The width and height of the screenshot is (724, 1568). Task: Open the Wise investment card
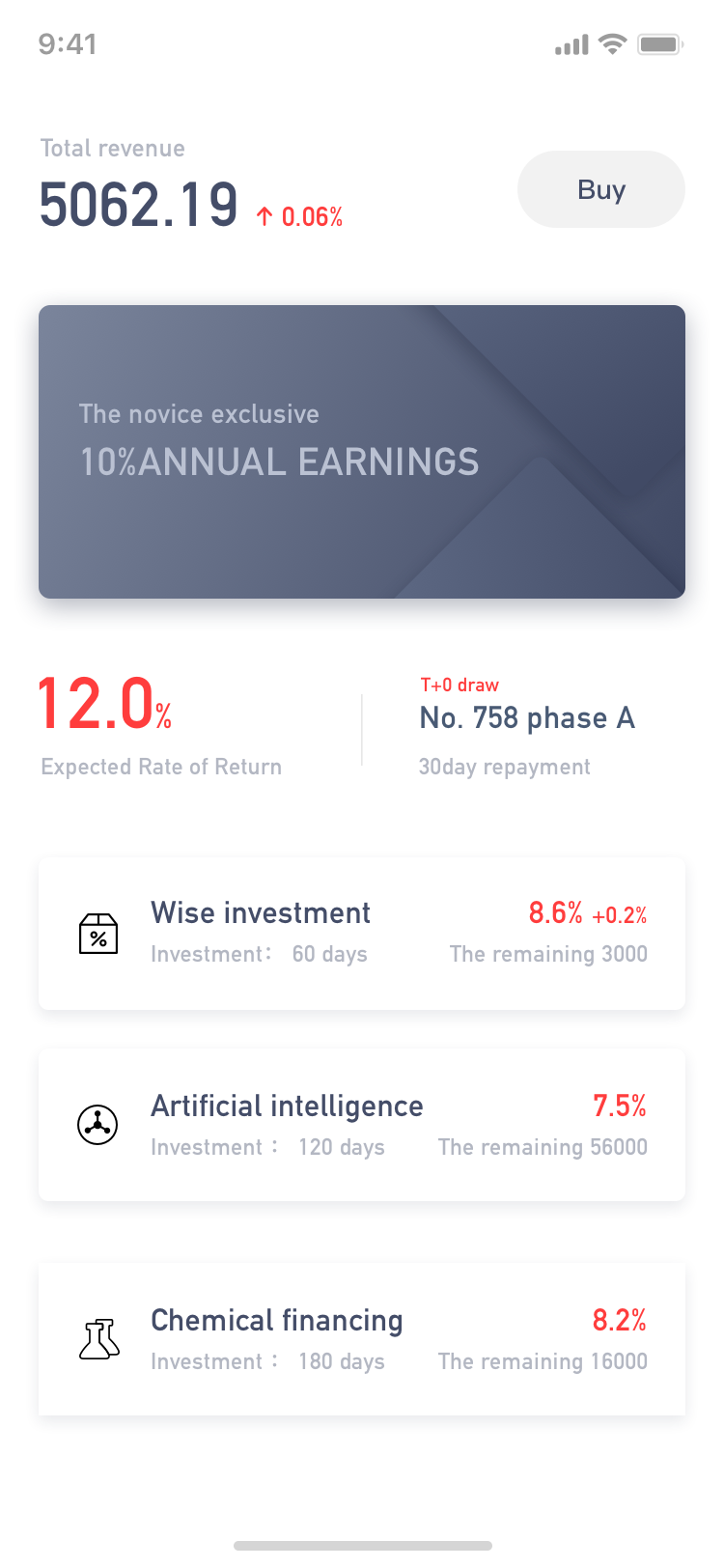click(x=362, y=934)
